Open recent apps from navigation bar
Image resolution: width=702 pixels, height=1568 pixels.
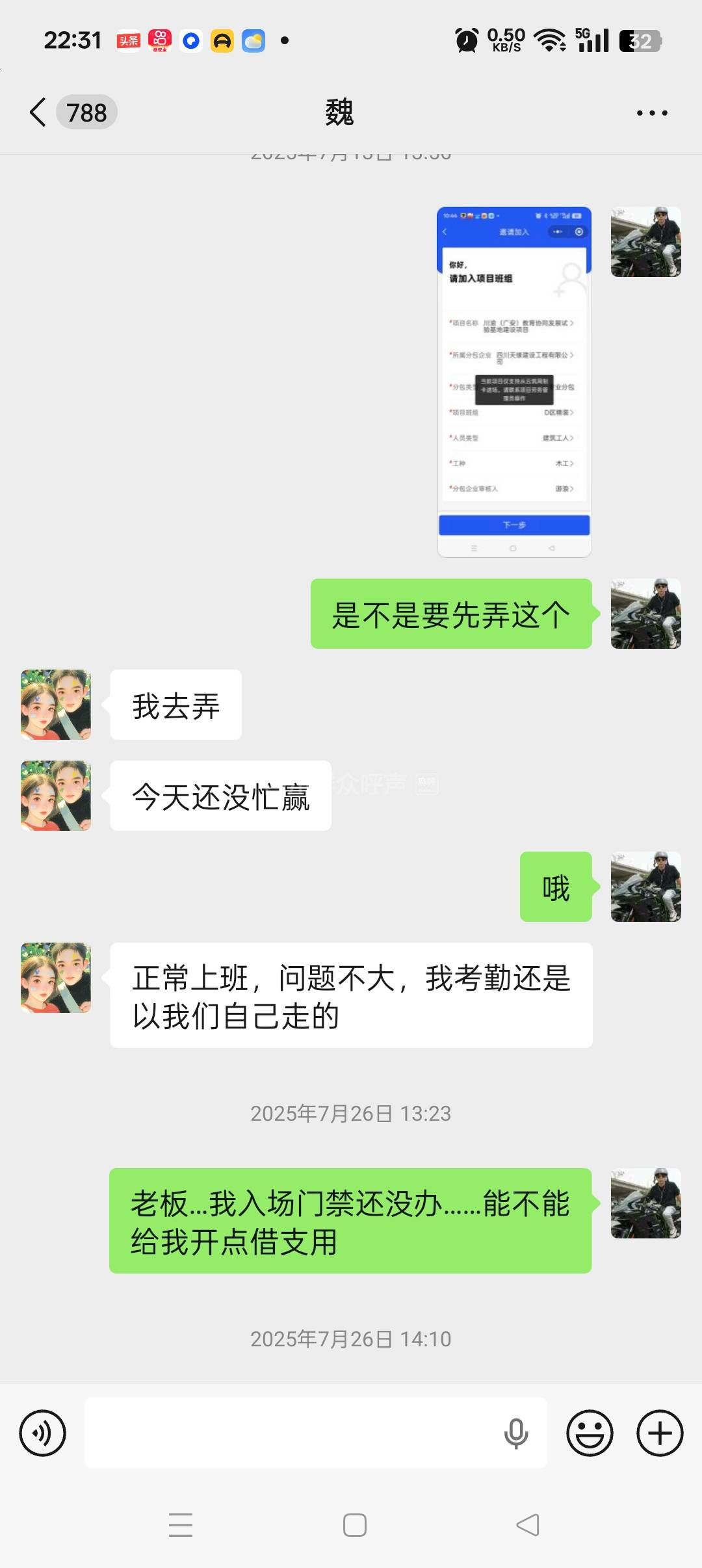click(181, 1525)
